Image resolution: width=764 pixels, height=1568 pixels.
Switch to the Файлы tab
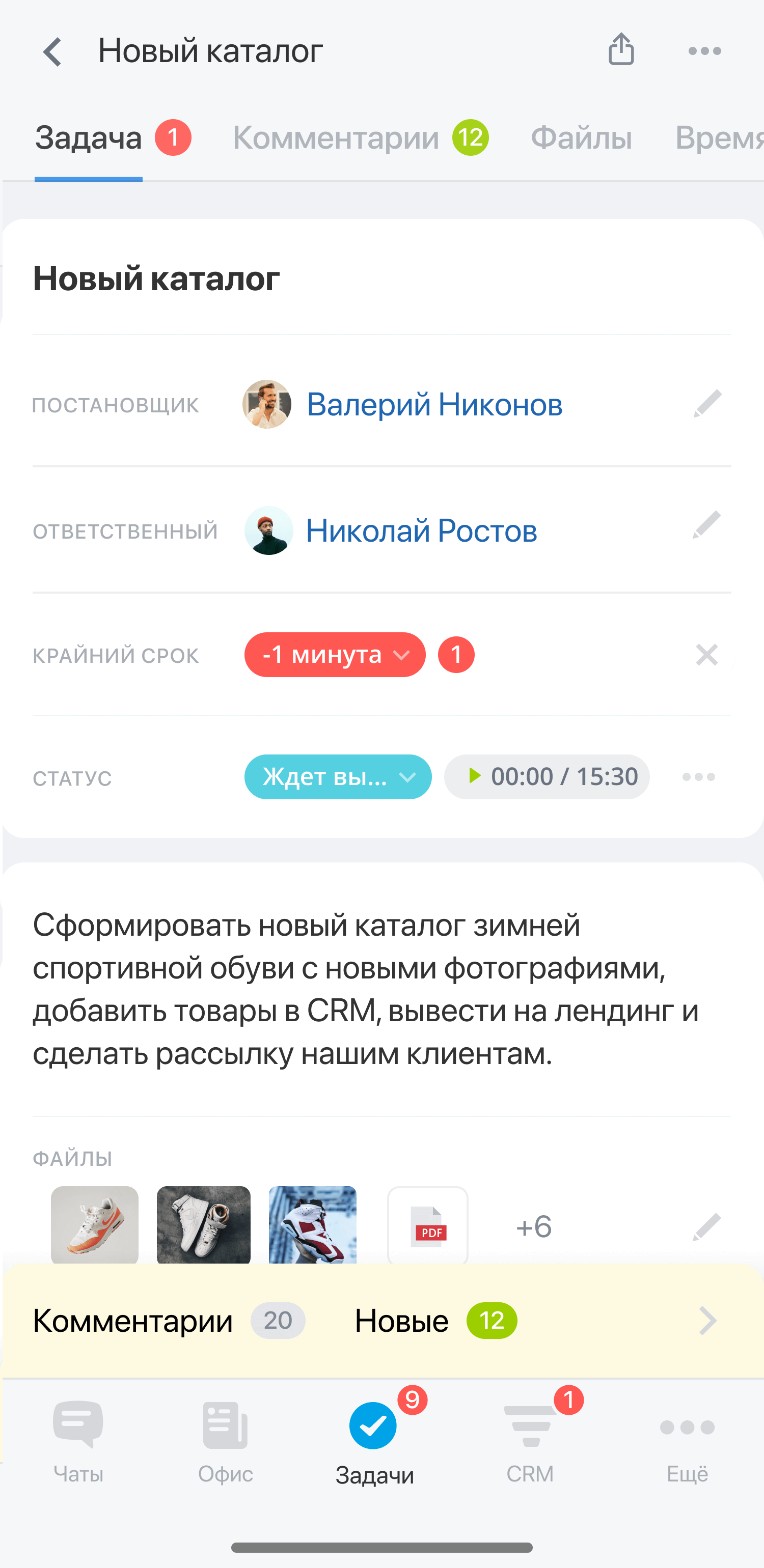tap(581, 137)
